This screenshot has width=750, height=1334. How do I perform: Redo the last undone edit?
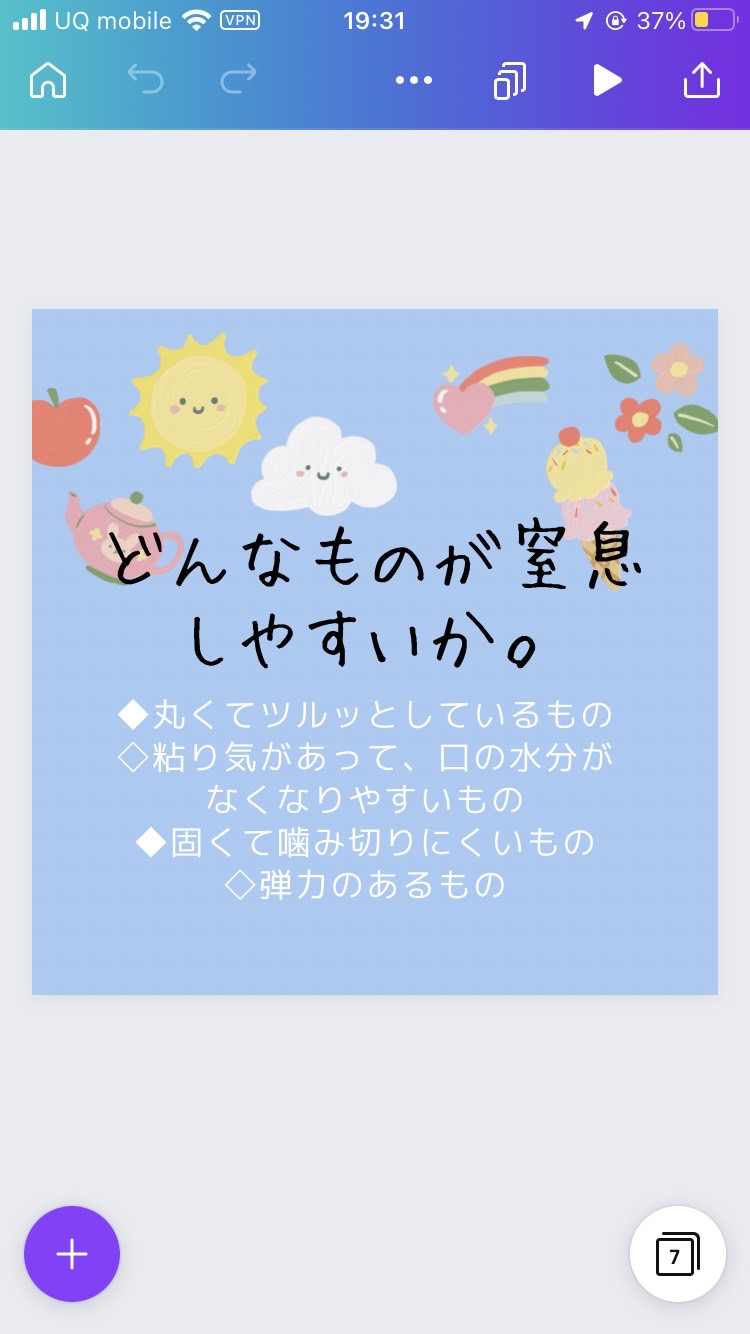click(238, 80)
